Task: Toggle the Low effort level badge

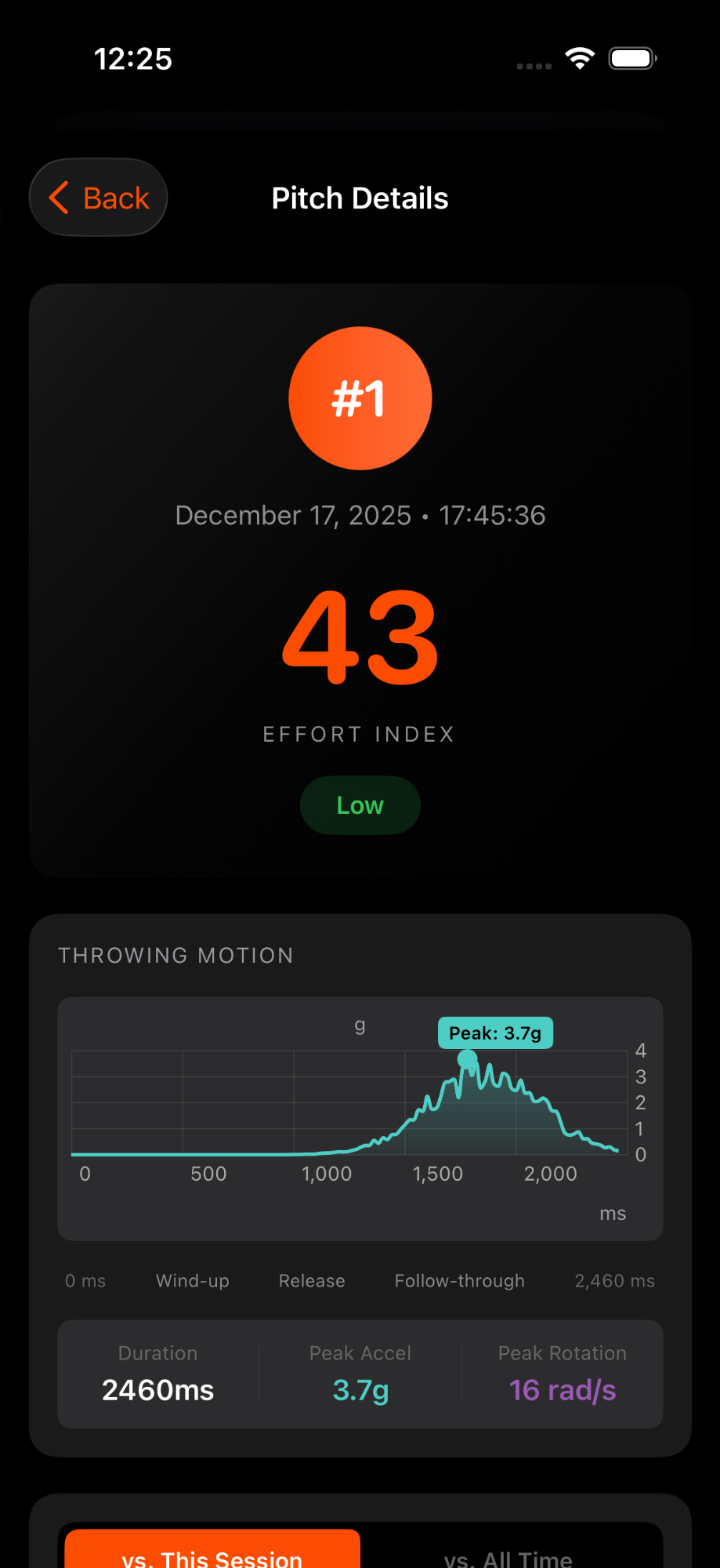Action: (360, 804)
